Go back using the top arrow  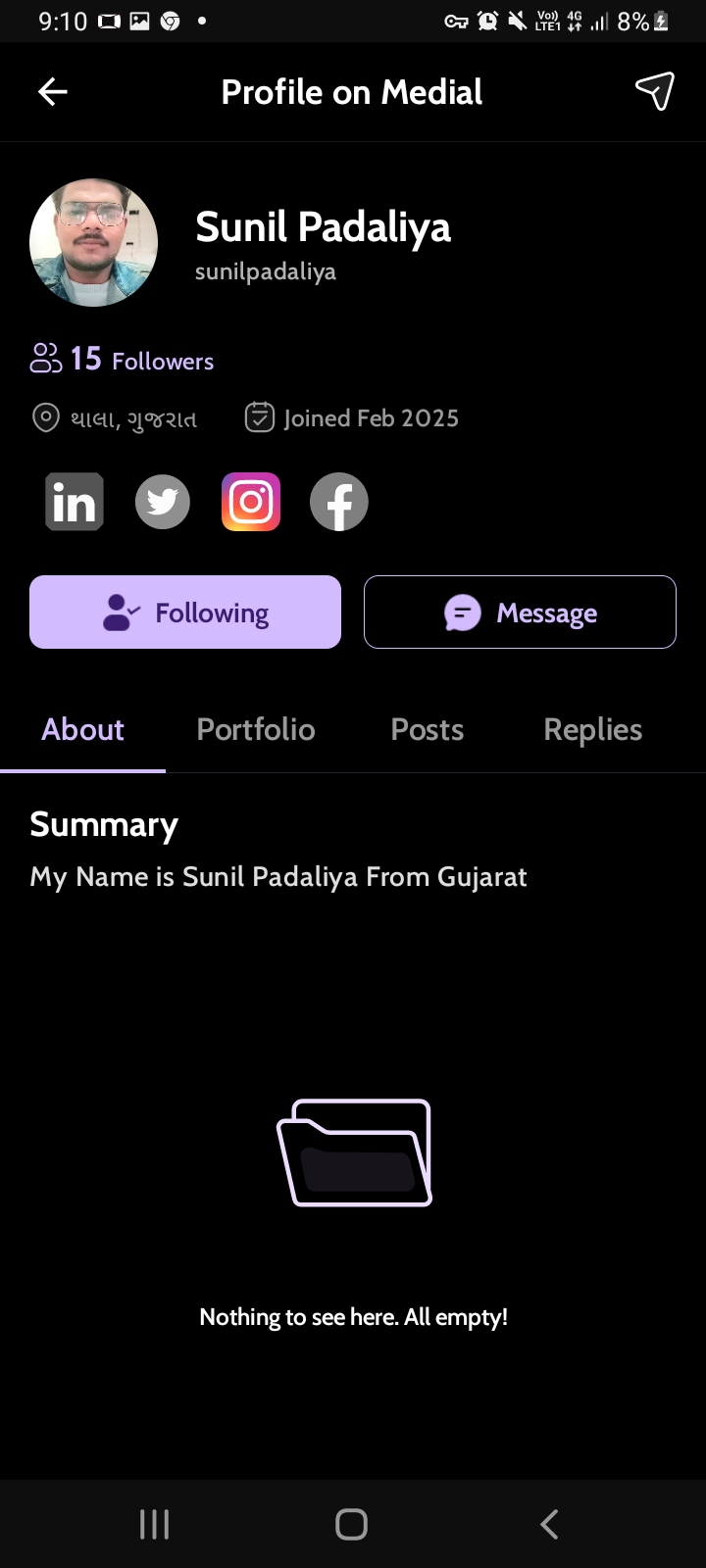click(53, 92)
